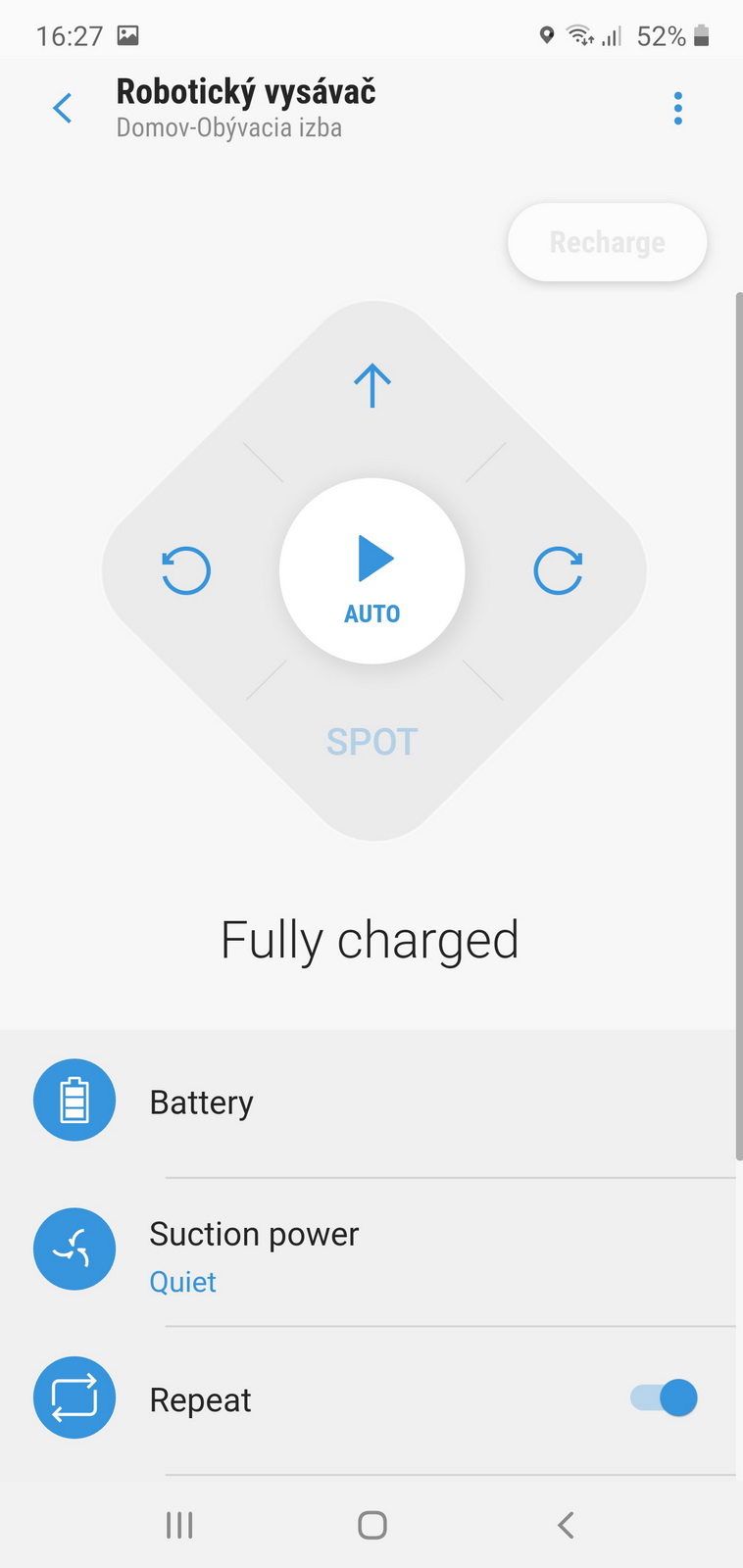Select SPOT cleaning mode
This screenshot has width=743, height=1568.
[372, 742]
